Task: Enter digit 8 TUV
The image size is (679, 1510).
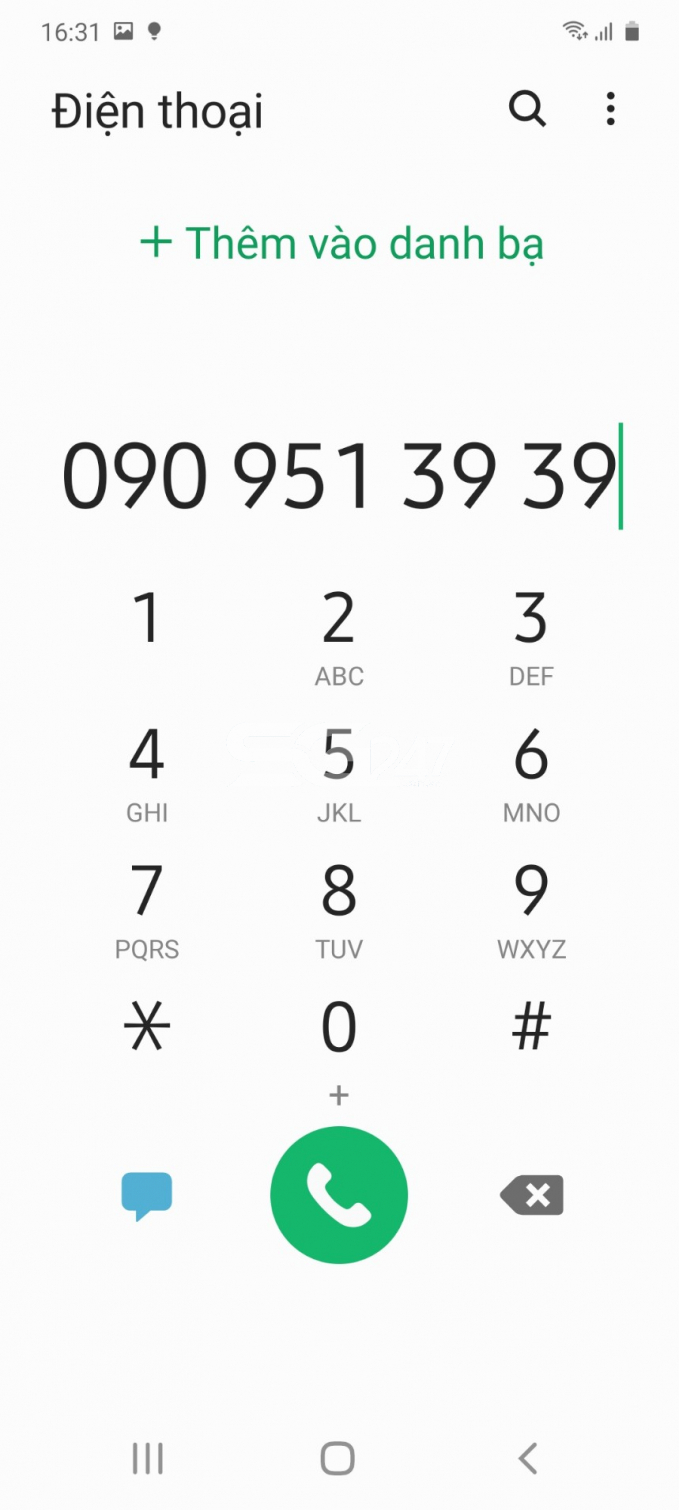Action: coord(339,908)
